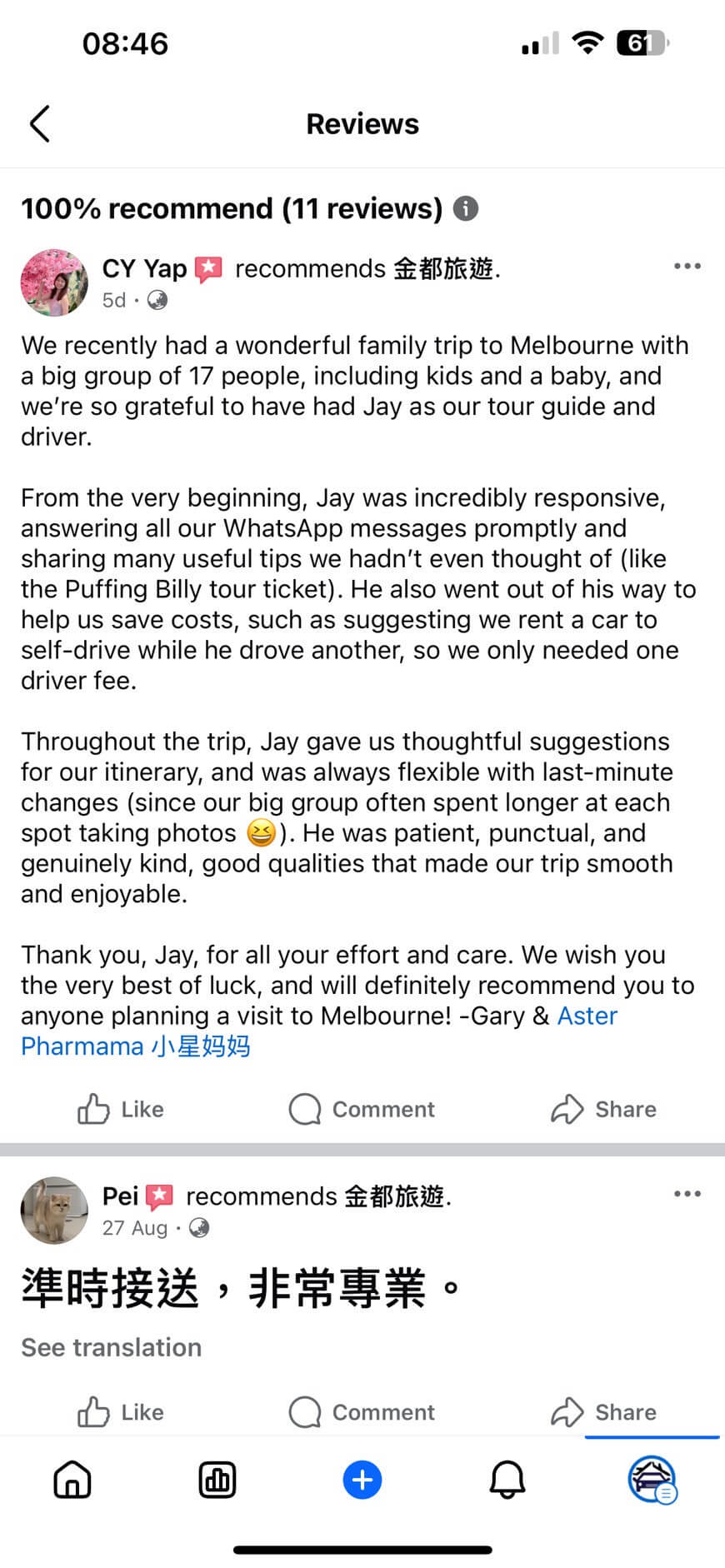This screenshot has height=1568, width=725.
Task: Tap the info icon next to 100% recommend
Action: pos(467,209)
